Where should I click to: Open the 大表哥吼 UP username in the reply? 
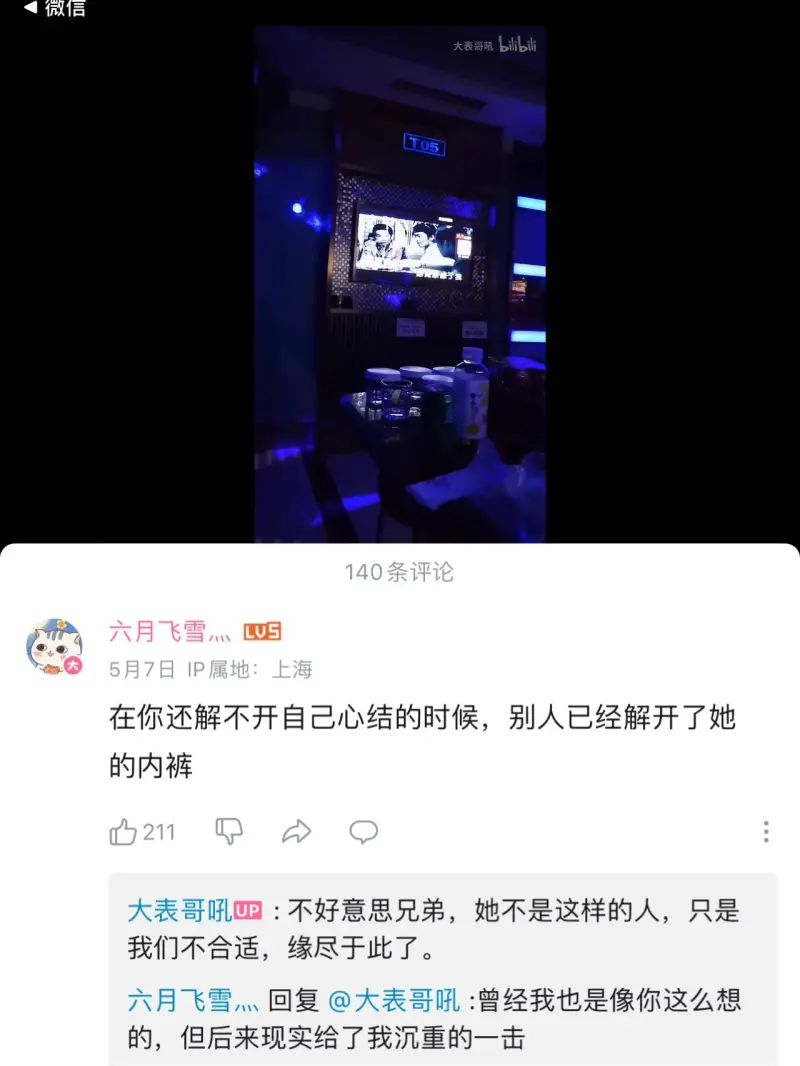coord(179,911)
